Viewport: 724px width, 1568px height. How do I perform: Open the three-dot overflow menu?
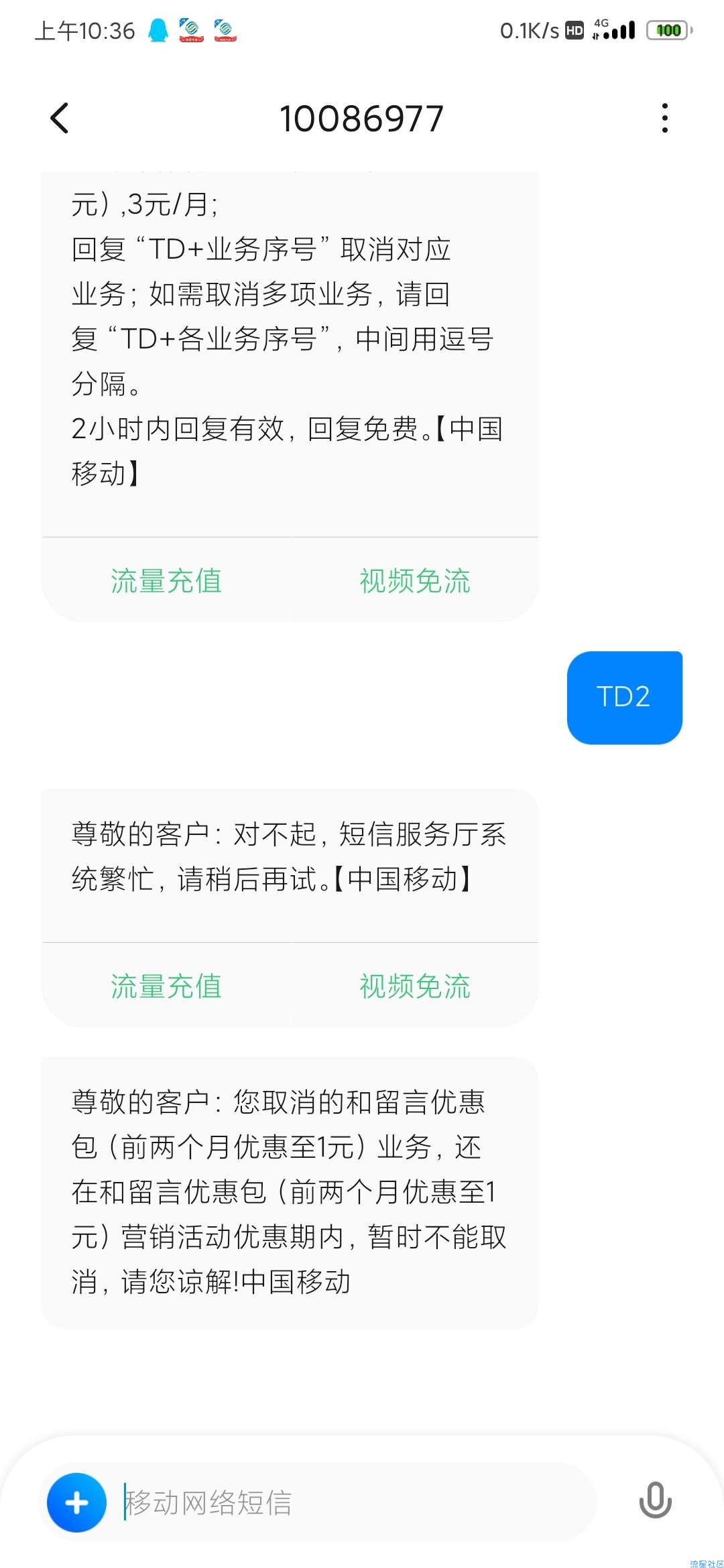pos(664,119)
